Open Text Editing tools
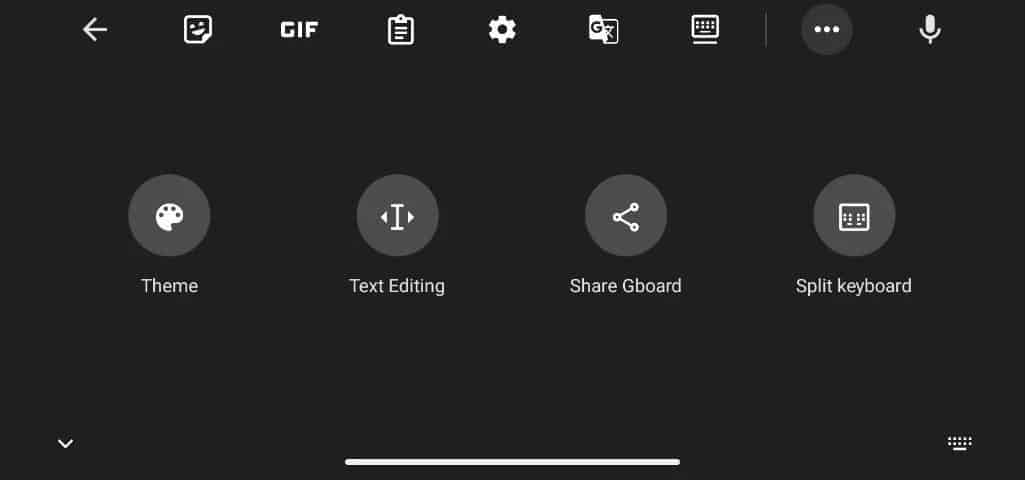 pos(397,216)
